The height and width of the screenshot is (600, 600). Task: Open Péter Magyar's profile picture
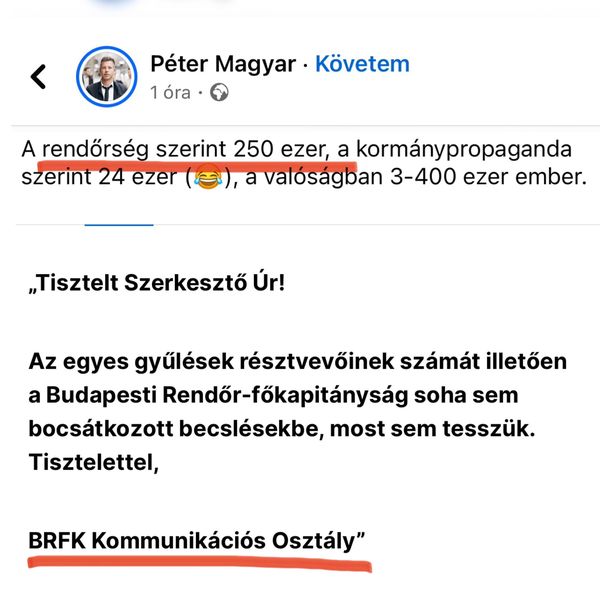[106, 76]
